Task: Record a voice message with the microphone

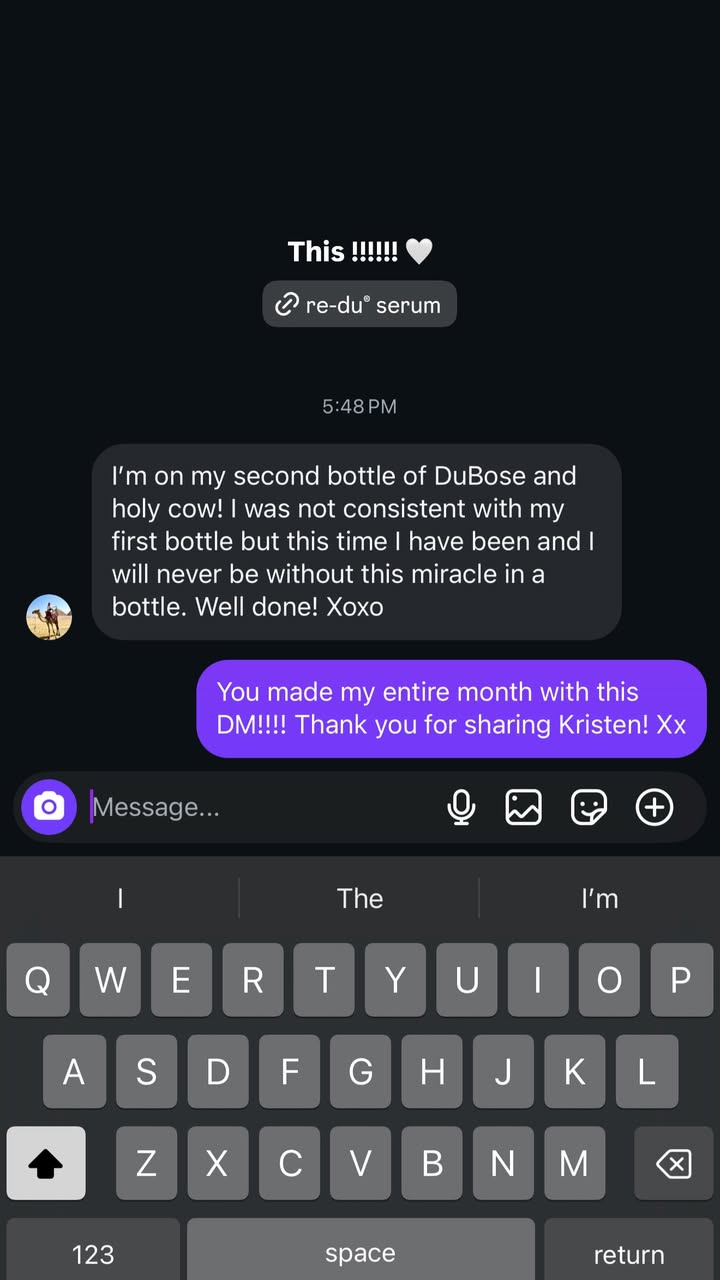Action: click(461, 807)
